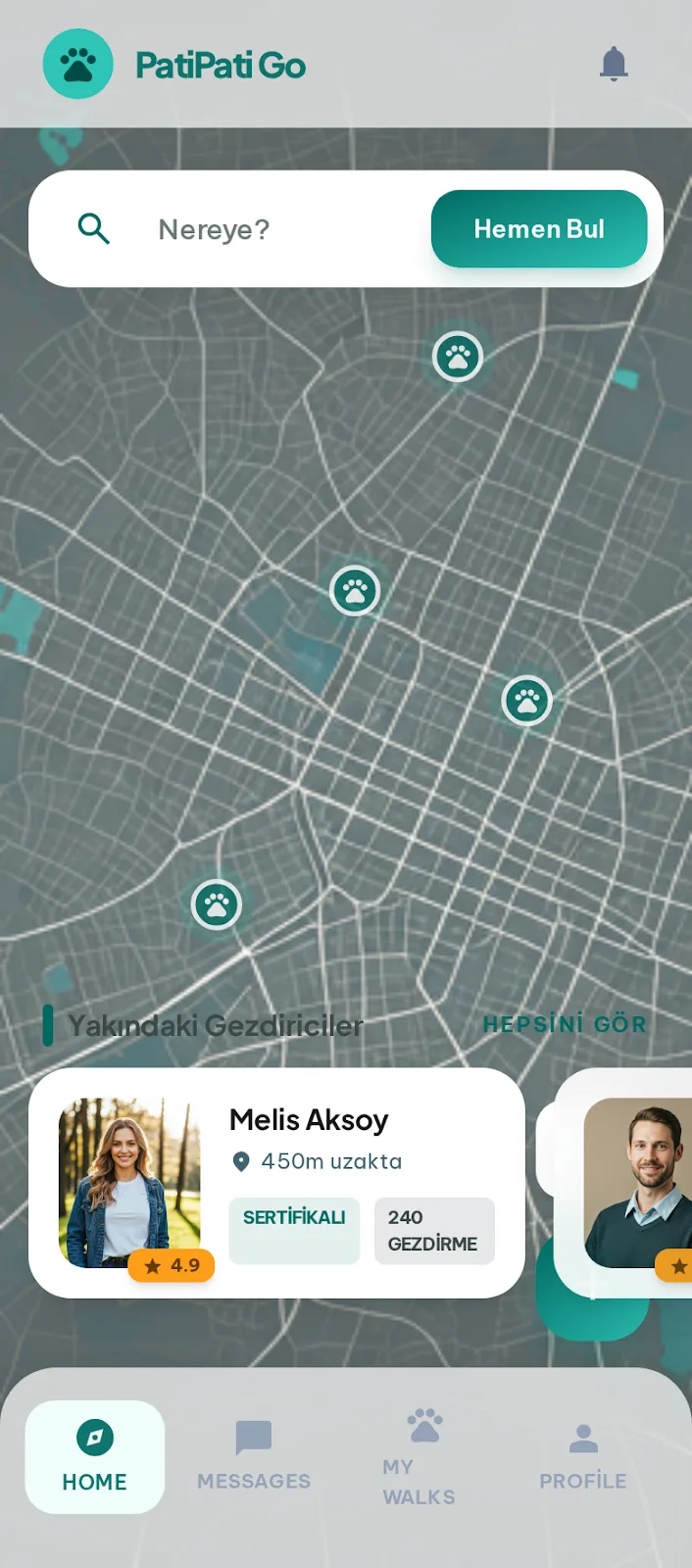Open Melis Aksoy's walker card
The height and width of the screenshot is (1568, 692).
point(276,1183)
